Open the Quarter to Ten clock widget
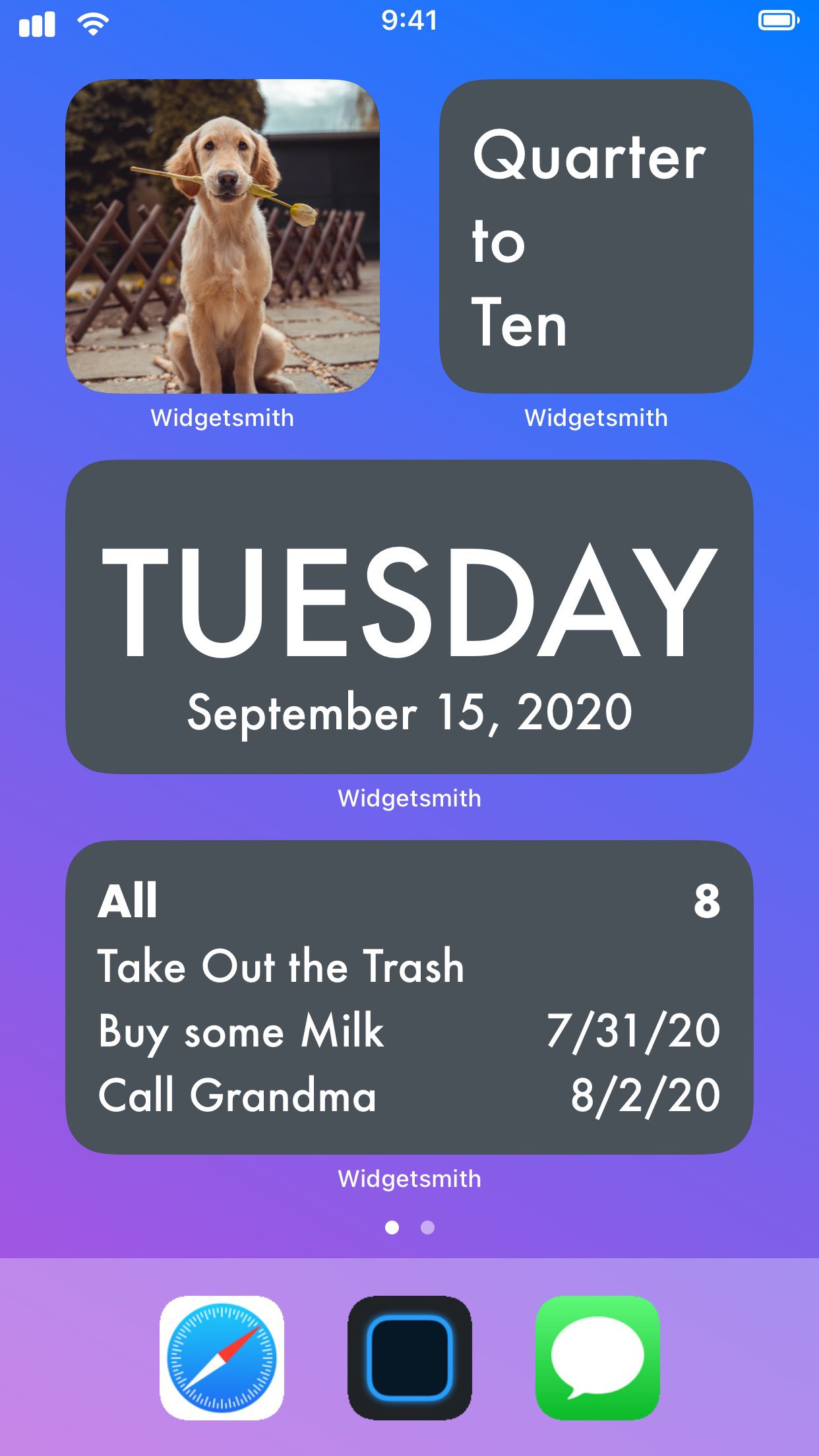This screenshot has width=819, height=1456. [596, 236]
